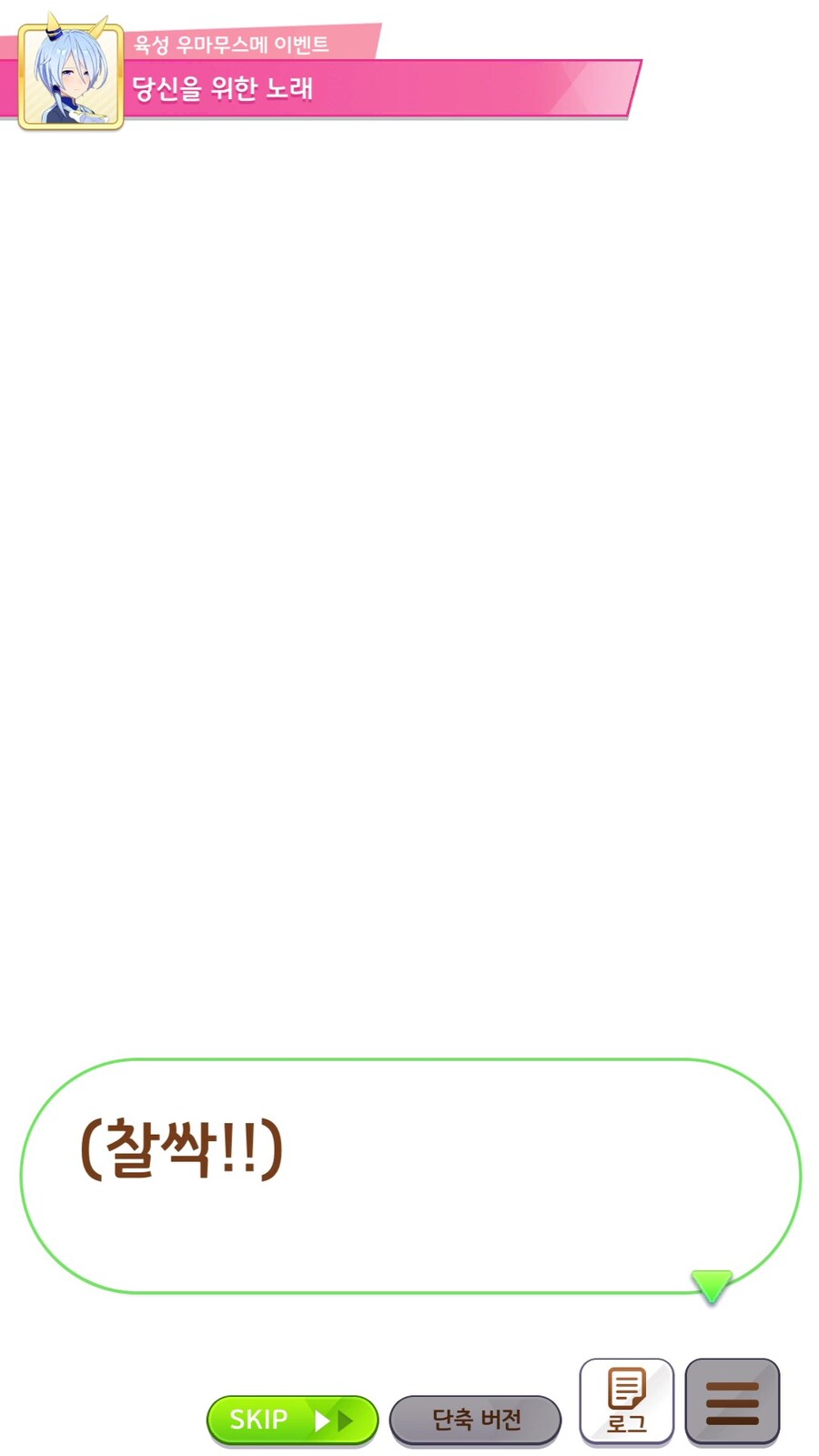
Task: Skip the event scene entirely
Action: click(291, 1419)
